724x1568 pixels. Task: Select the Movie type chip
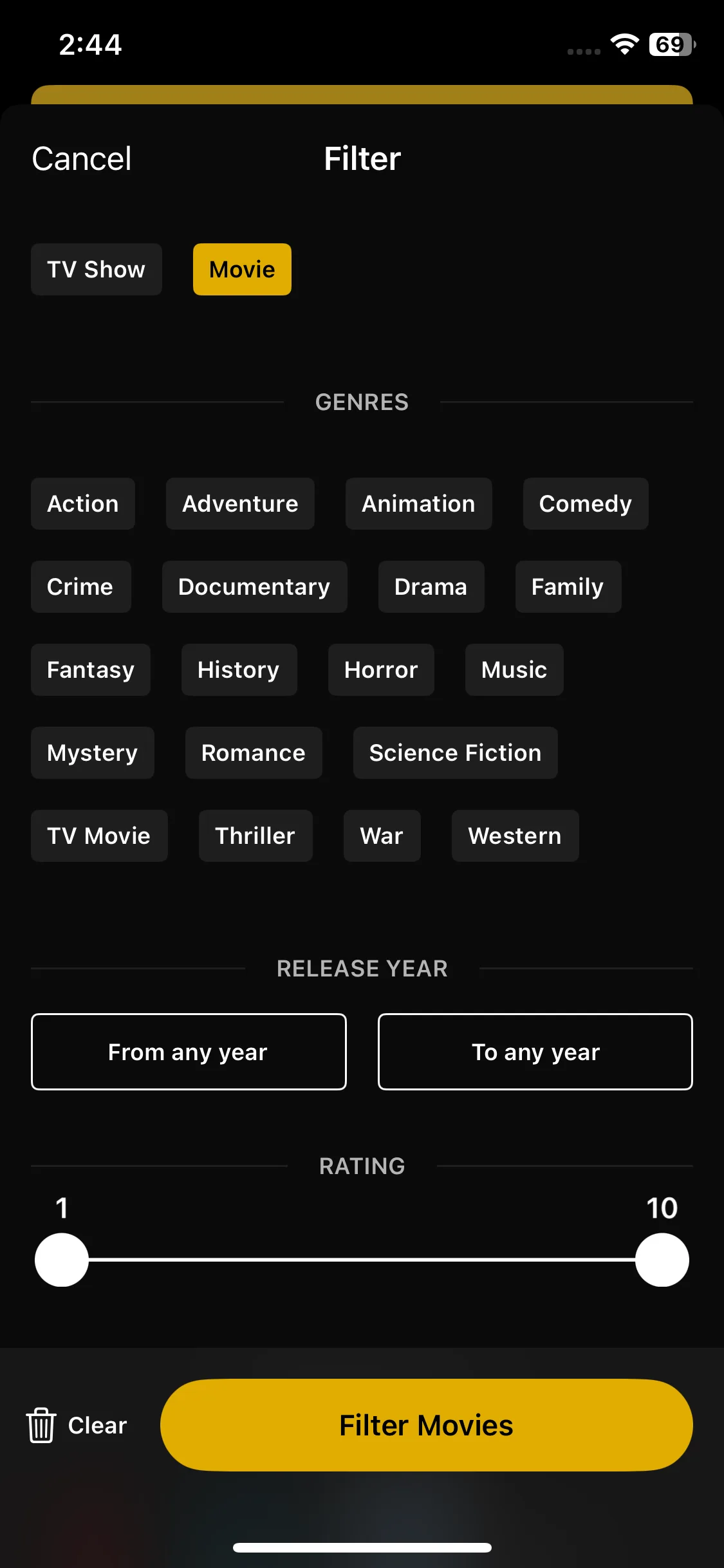tap(242, 269)
